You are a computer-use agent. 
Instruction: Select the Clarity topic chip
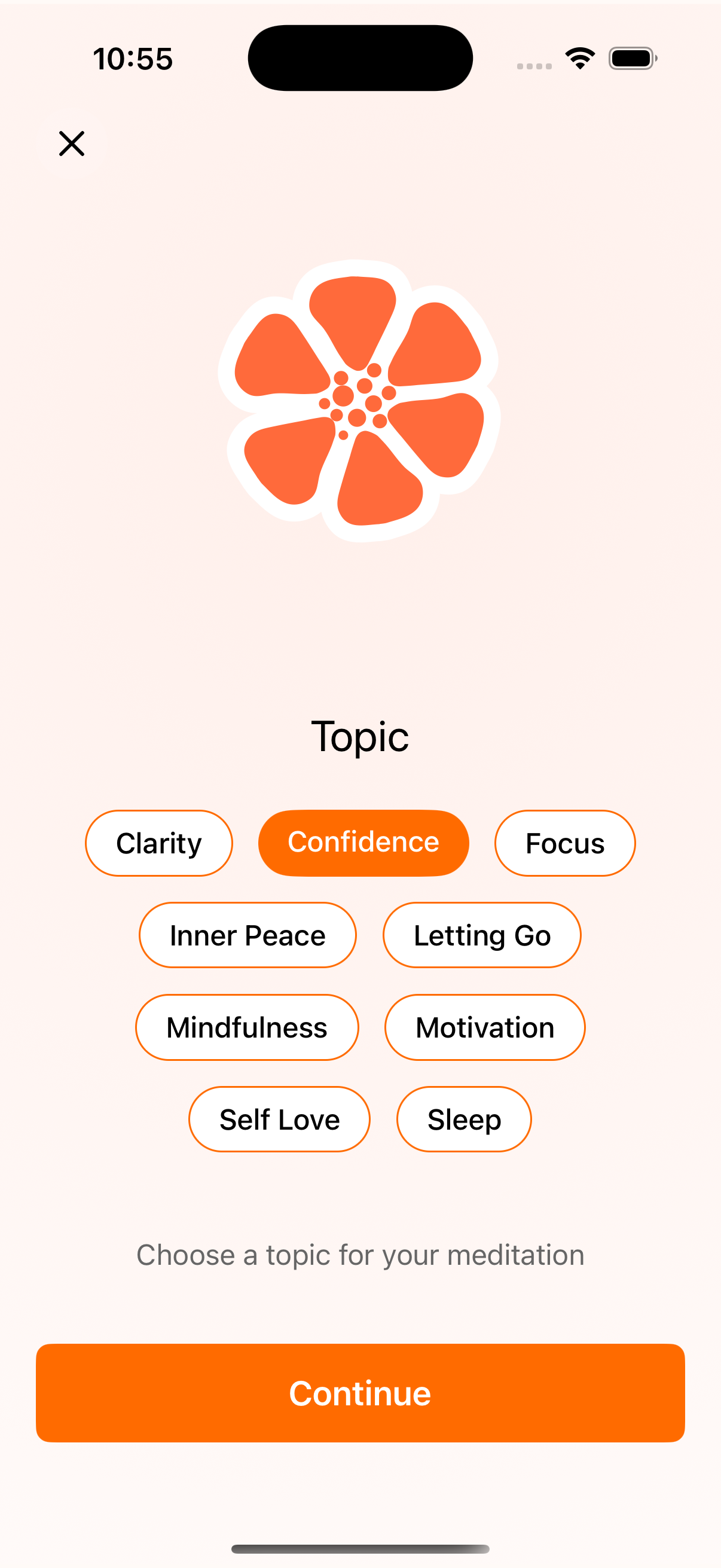[x=159, y=843]
